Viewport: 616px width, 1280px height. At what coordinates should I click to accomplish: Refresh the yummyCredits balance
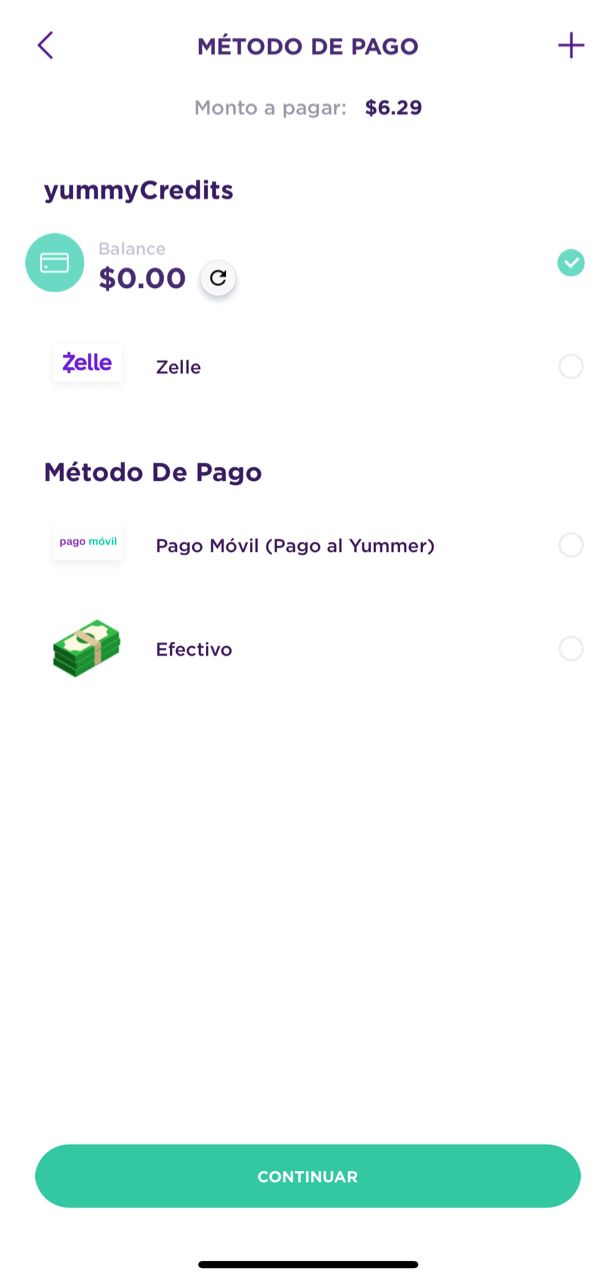(218, 278)
